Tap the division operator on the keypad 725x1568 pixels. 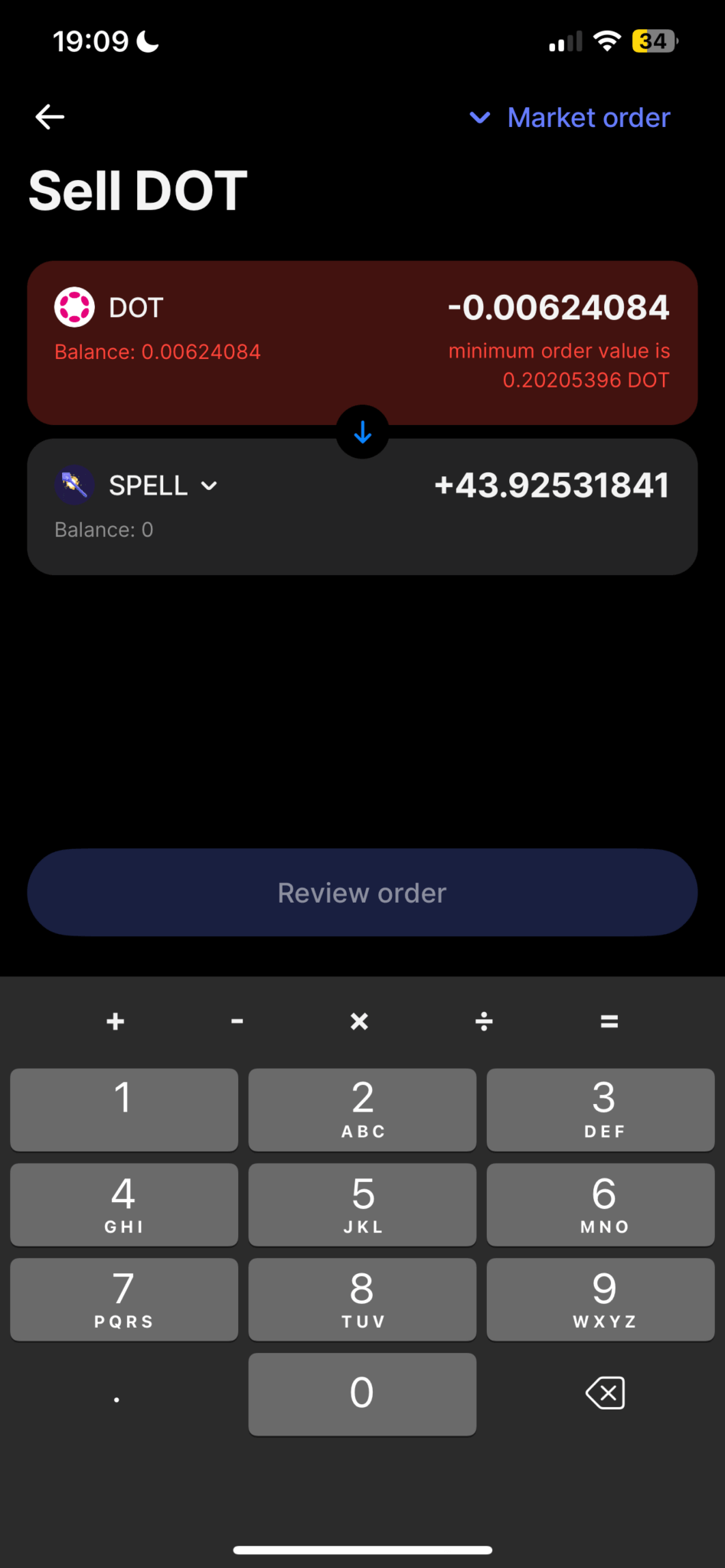pyautogui.click(x=484, y=1021)
